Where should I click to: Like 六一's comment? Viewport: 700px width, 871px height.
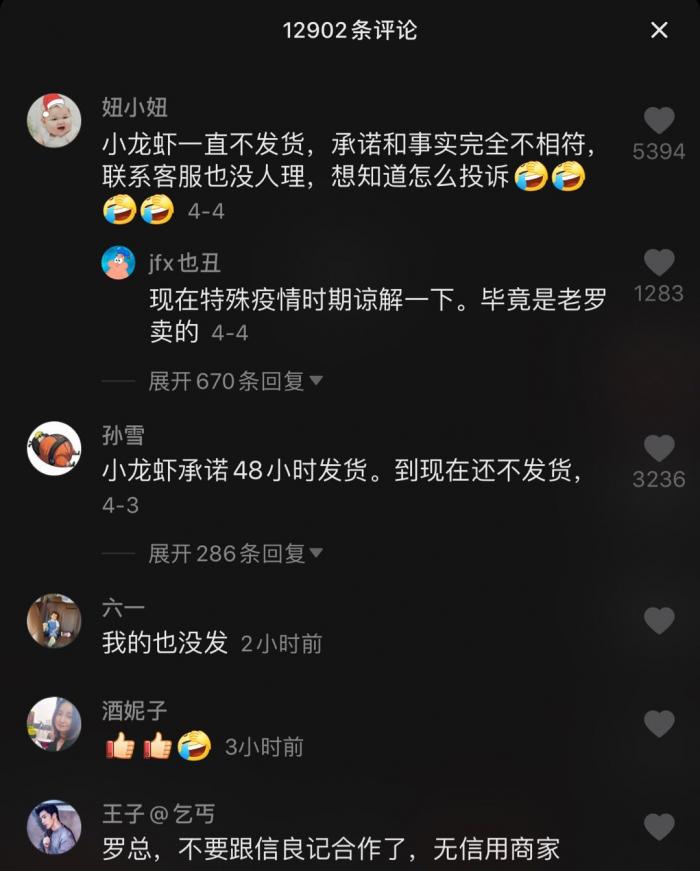[x=659, y=621]
